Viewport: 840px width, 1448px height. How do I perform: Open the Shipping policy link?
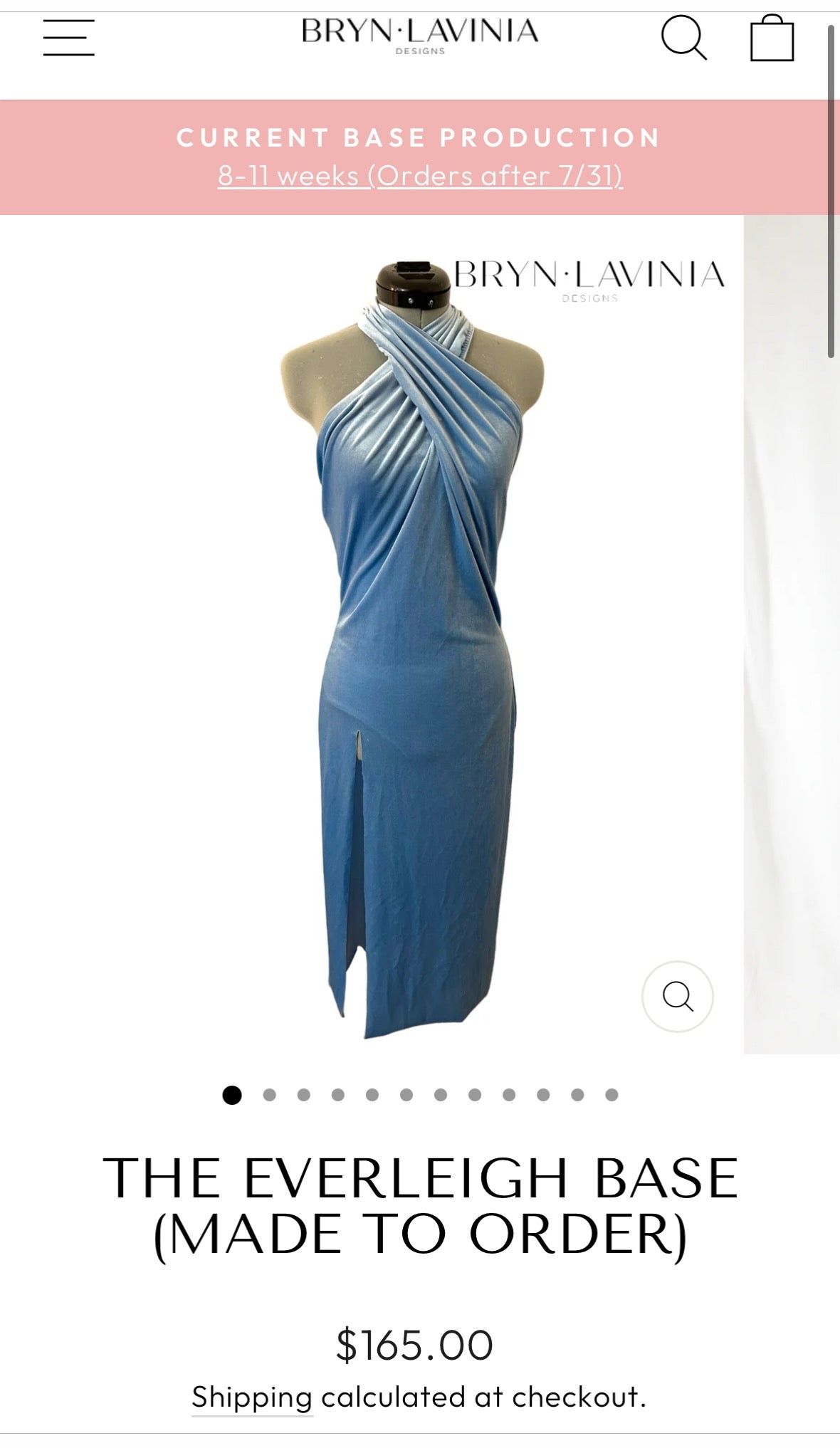(x=252, y=1397)
